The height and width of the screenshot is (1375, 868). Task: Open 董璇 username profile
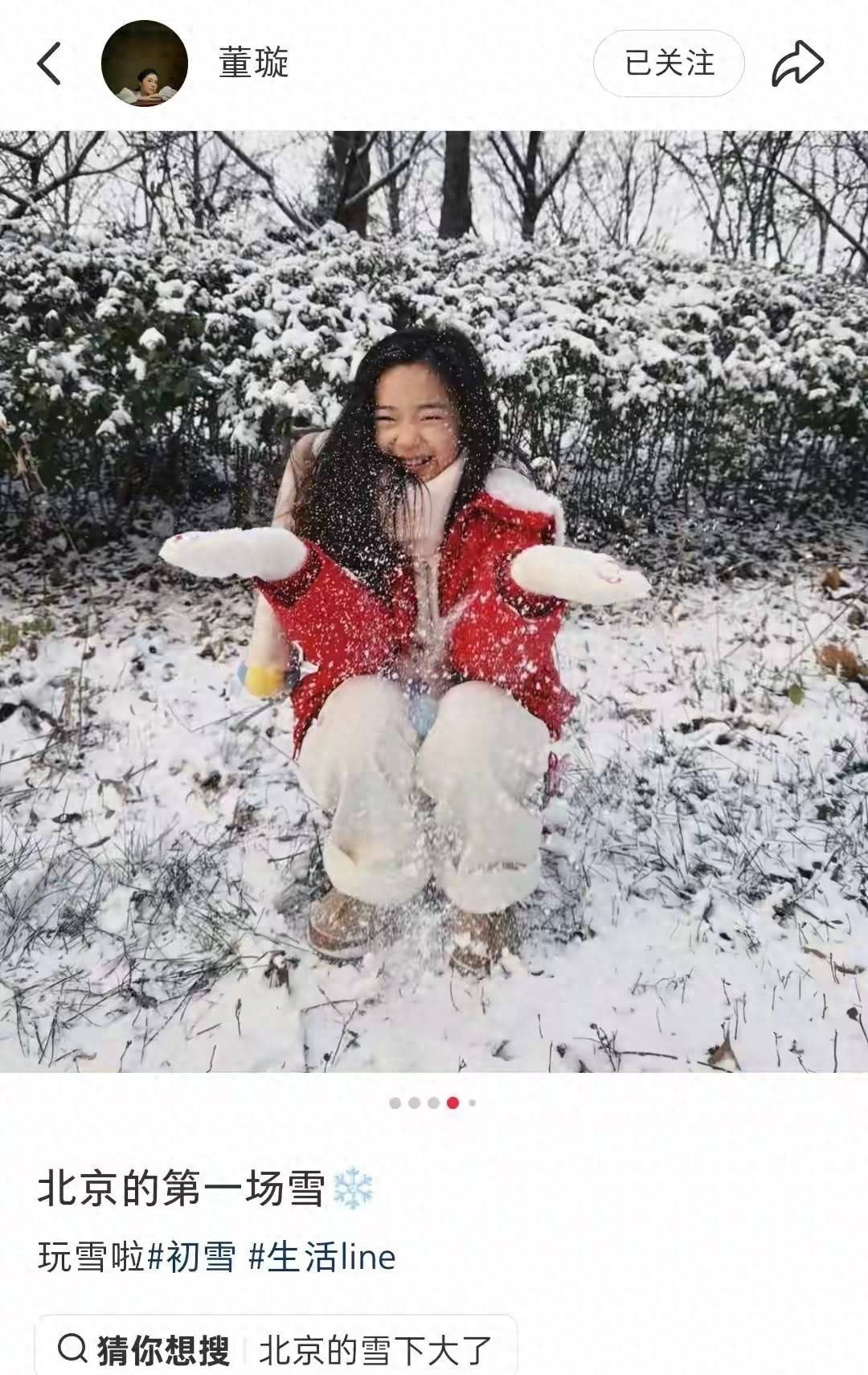pos(253,63)
